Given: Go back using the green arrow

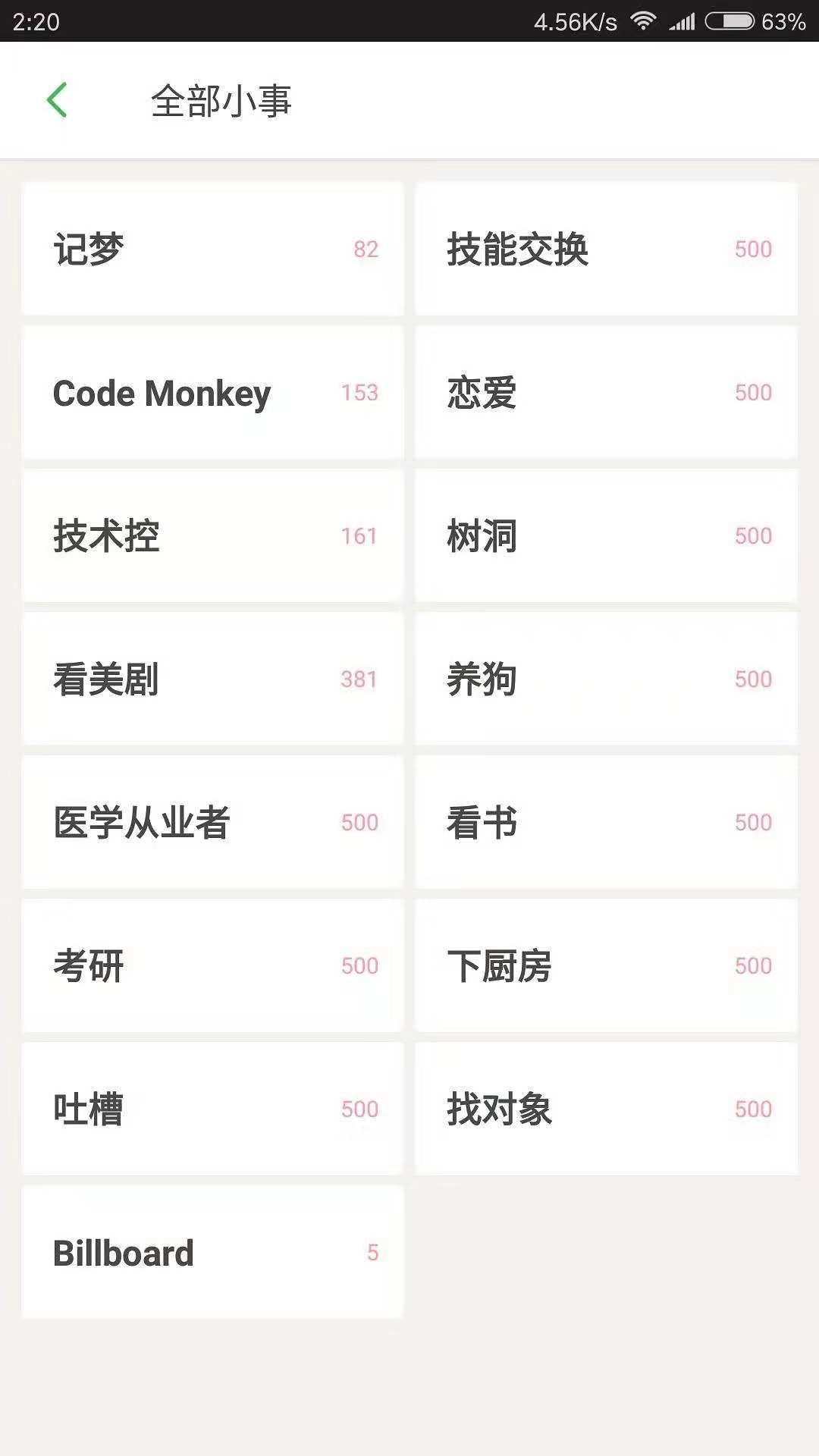Looking at the screenshot, I should [x=57, y=100].
